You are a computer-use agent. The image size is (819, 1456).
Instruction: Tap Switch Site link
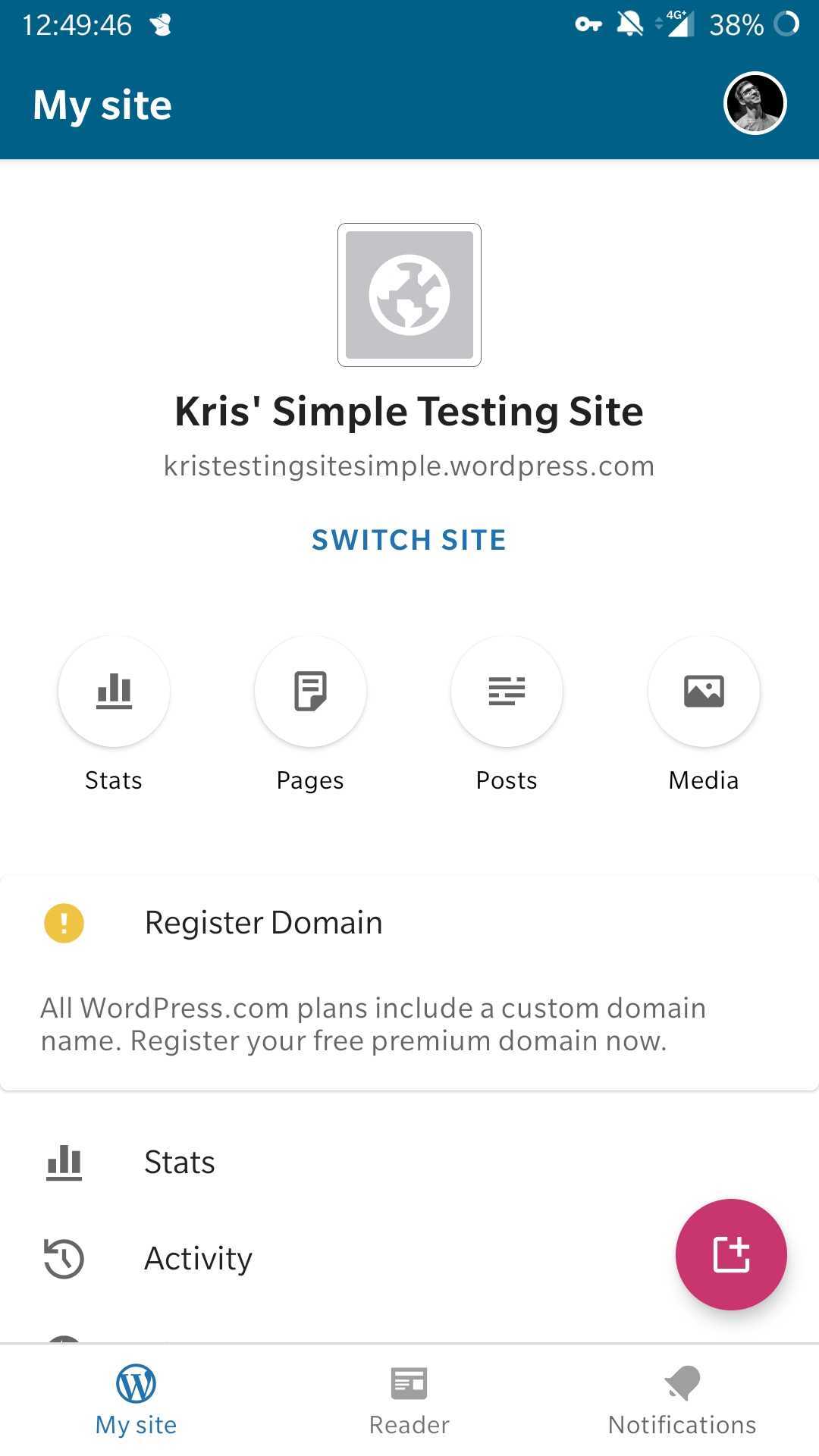point(409,540)
